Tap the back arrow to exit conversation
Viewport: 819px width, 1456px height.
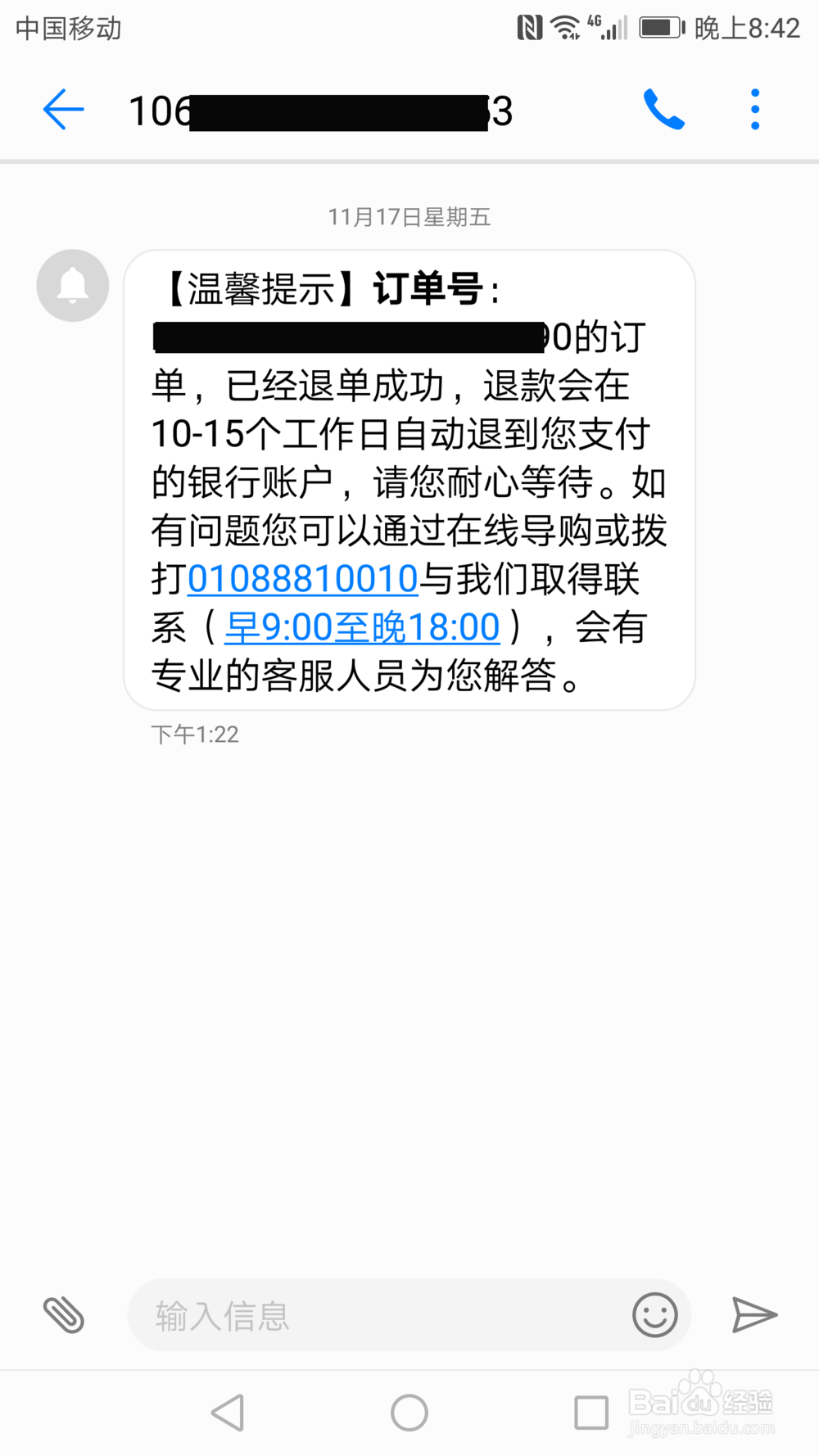(x=63, y=109)
